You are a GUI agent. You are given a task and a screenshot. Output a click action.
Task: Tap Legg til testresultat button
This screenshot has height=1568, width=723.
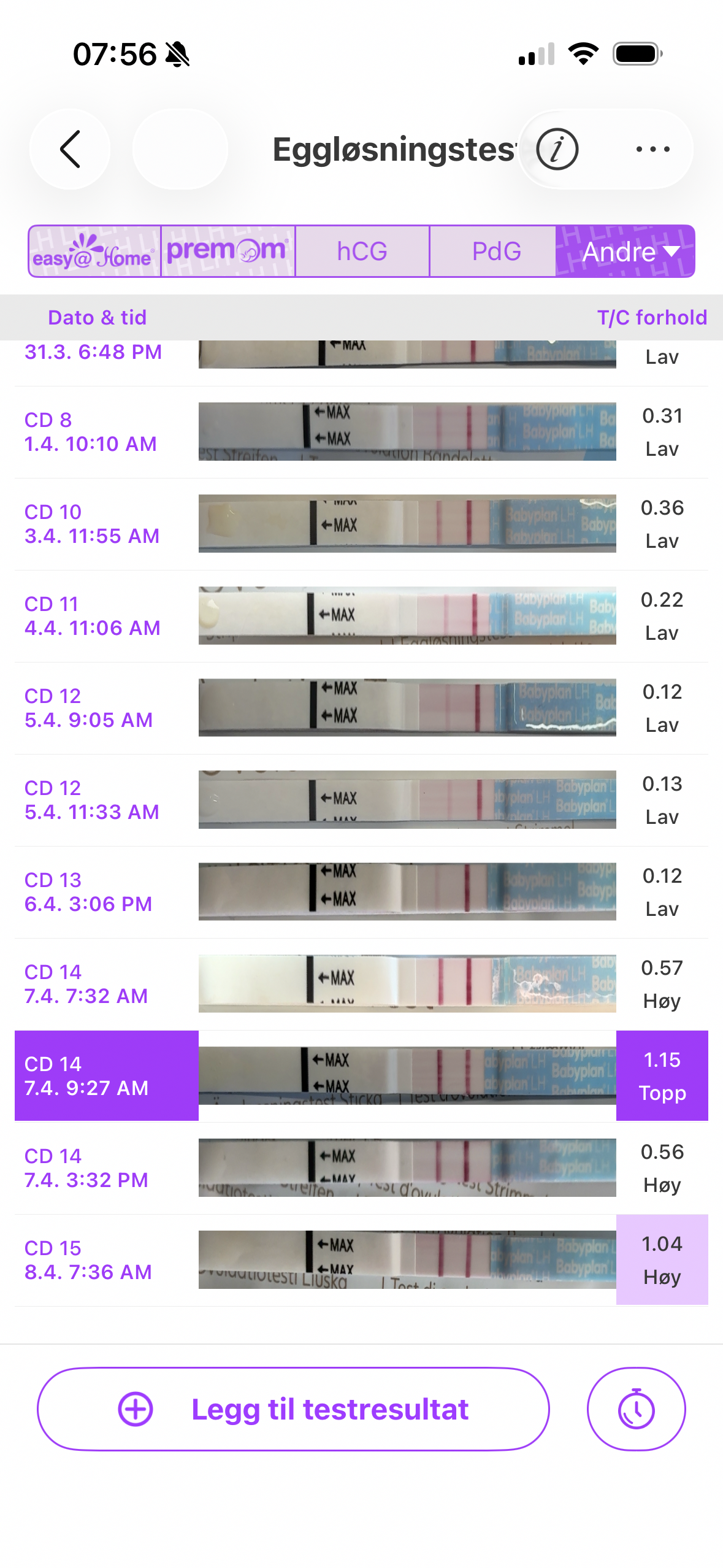[x=293, y=1409]
